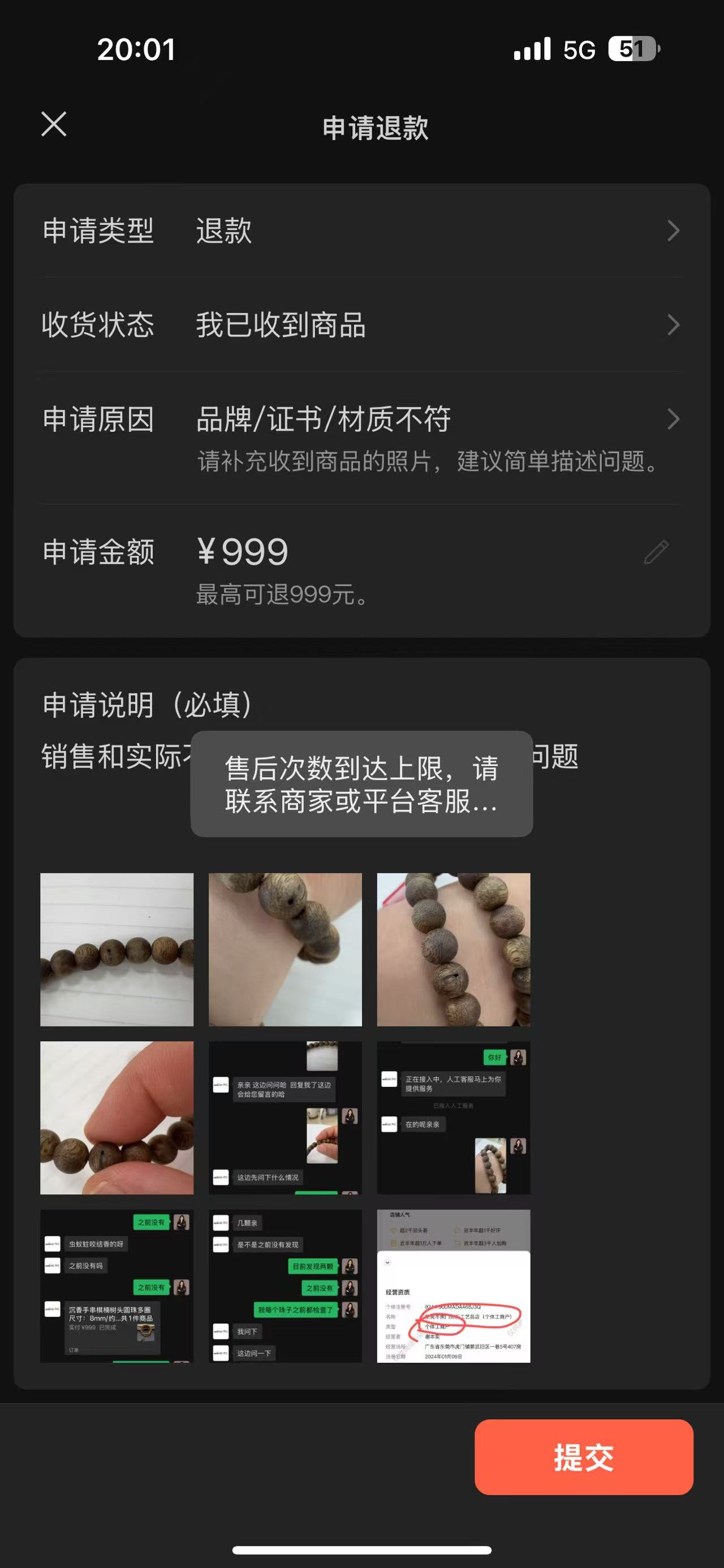Edit the ¥999 refund amount

click(656, 552)
